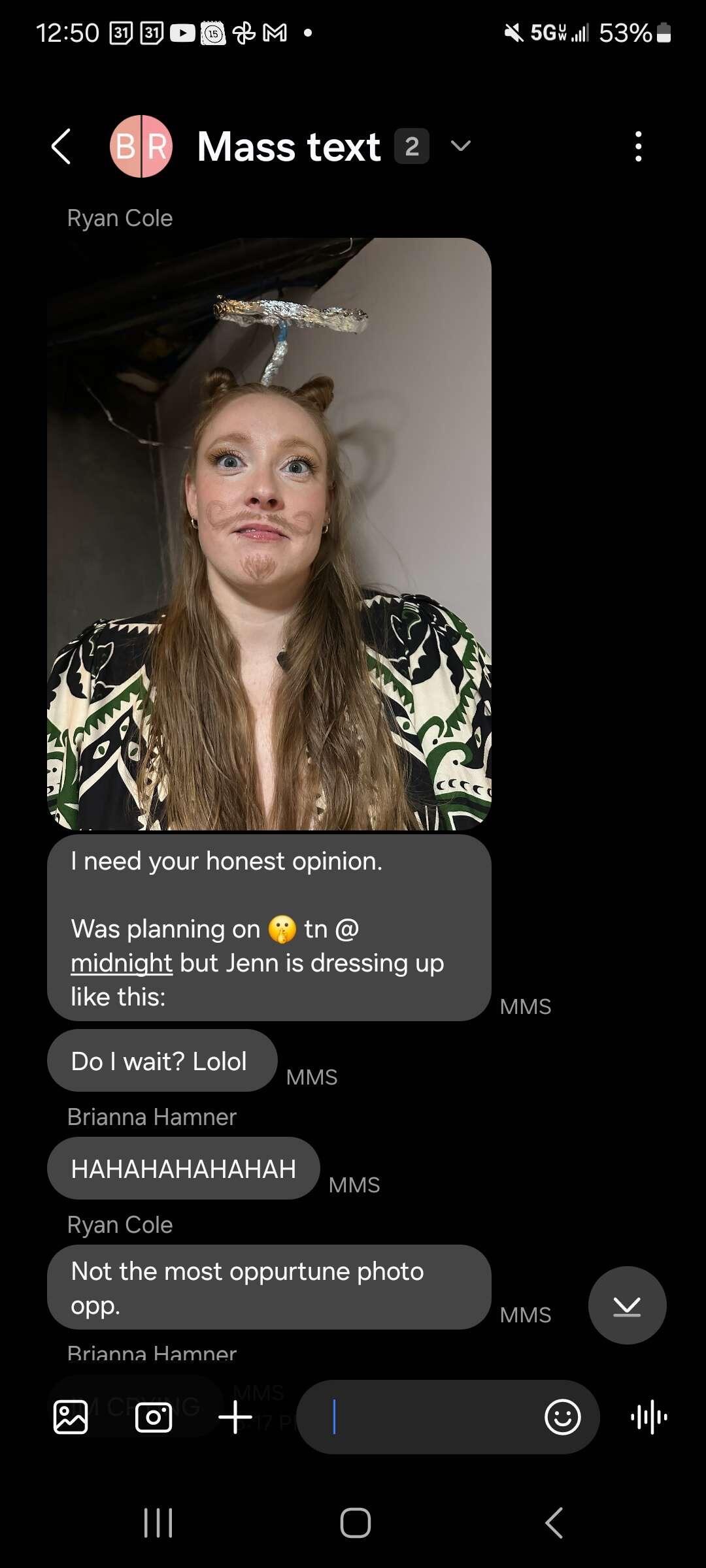
Task: Open the plus attachment menu
Action: [235, 1418]
